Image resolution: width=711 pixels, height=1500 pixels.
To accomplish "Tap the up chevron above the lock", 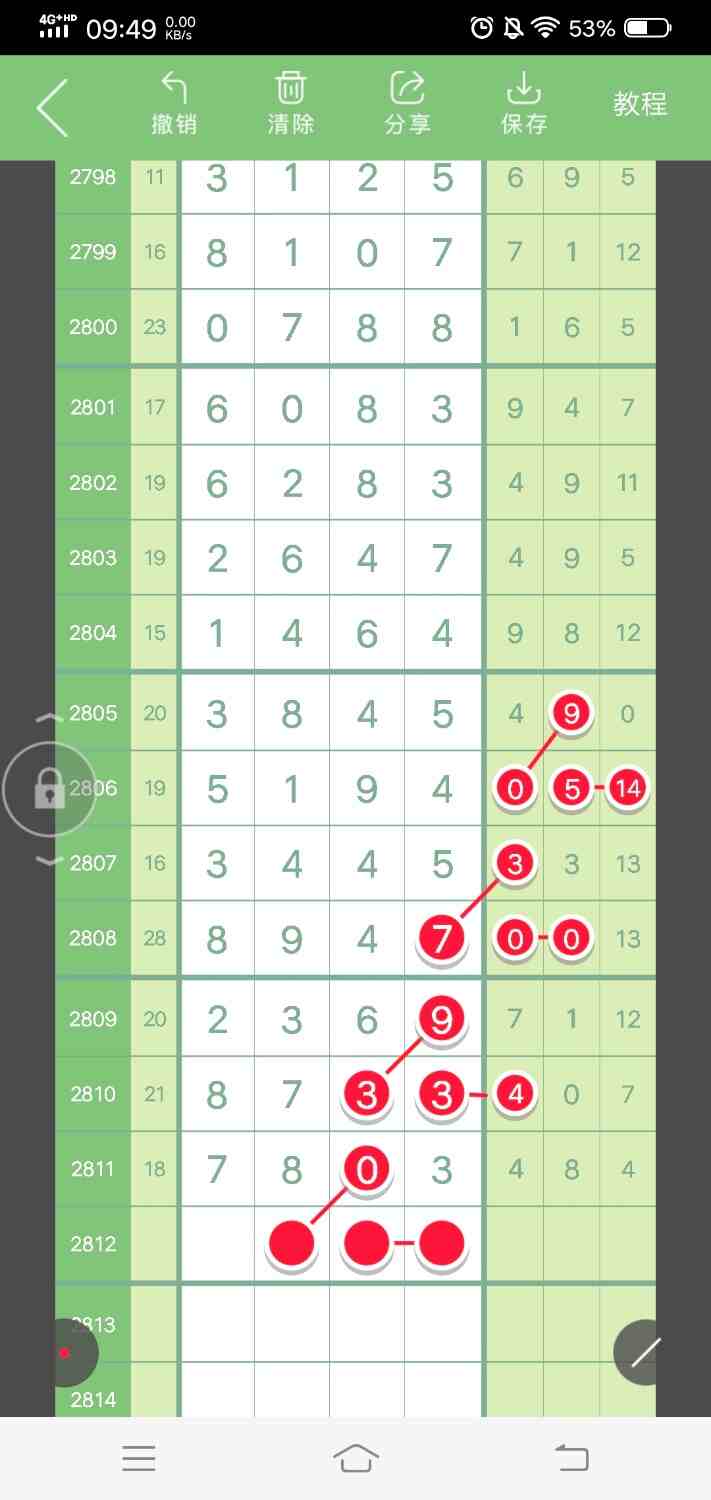I will point(49,718).
